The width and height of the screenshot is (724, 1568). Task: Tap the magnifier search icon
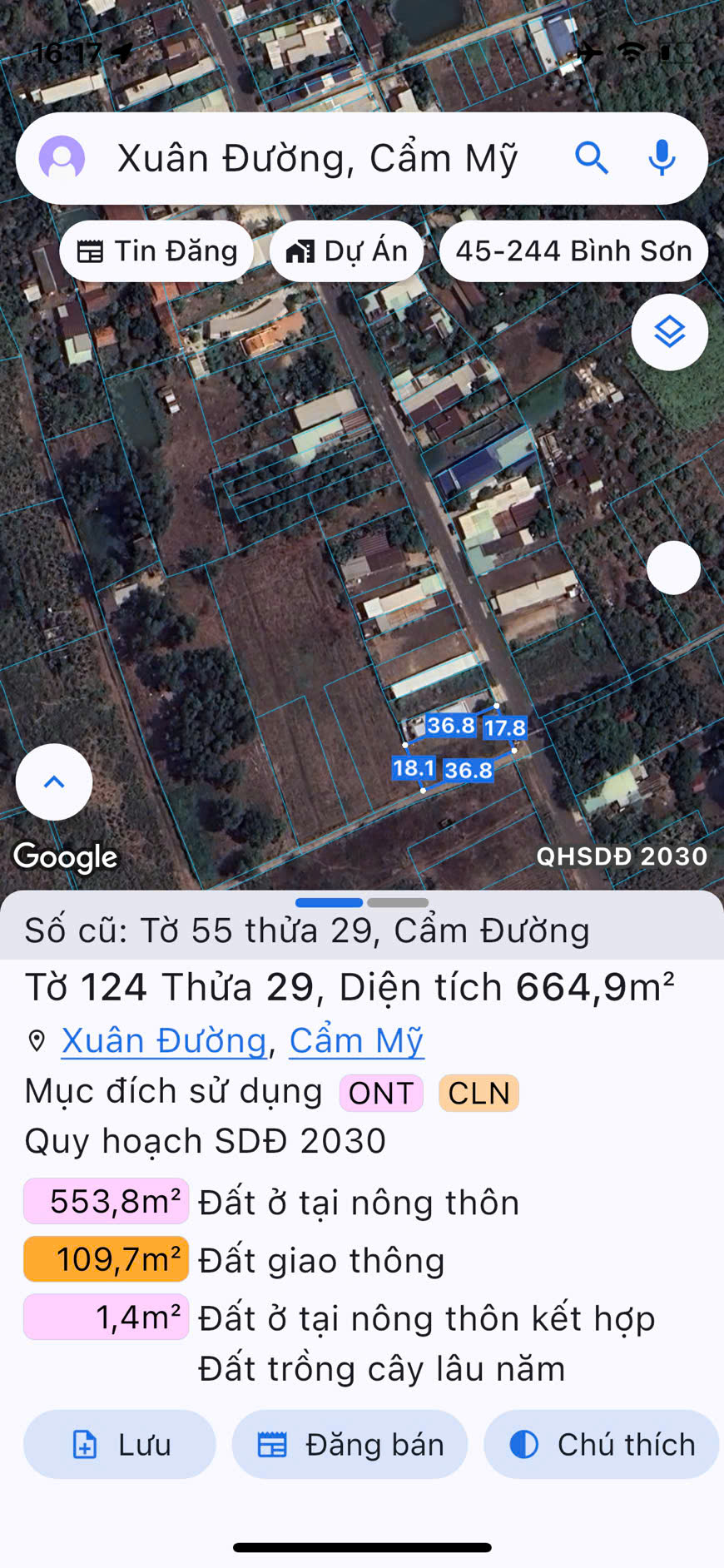(x=591, y=158)
